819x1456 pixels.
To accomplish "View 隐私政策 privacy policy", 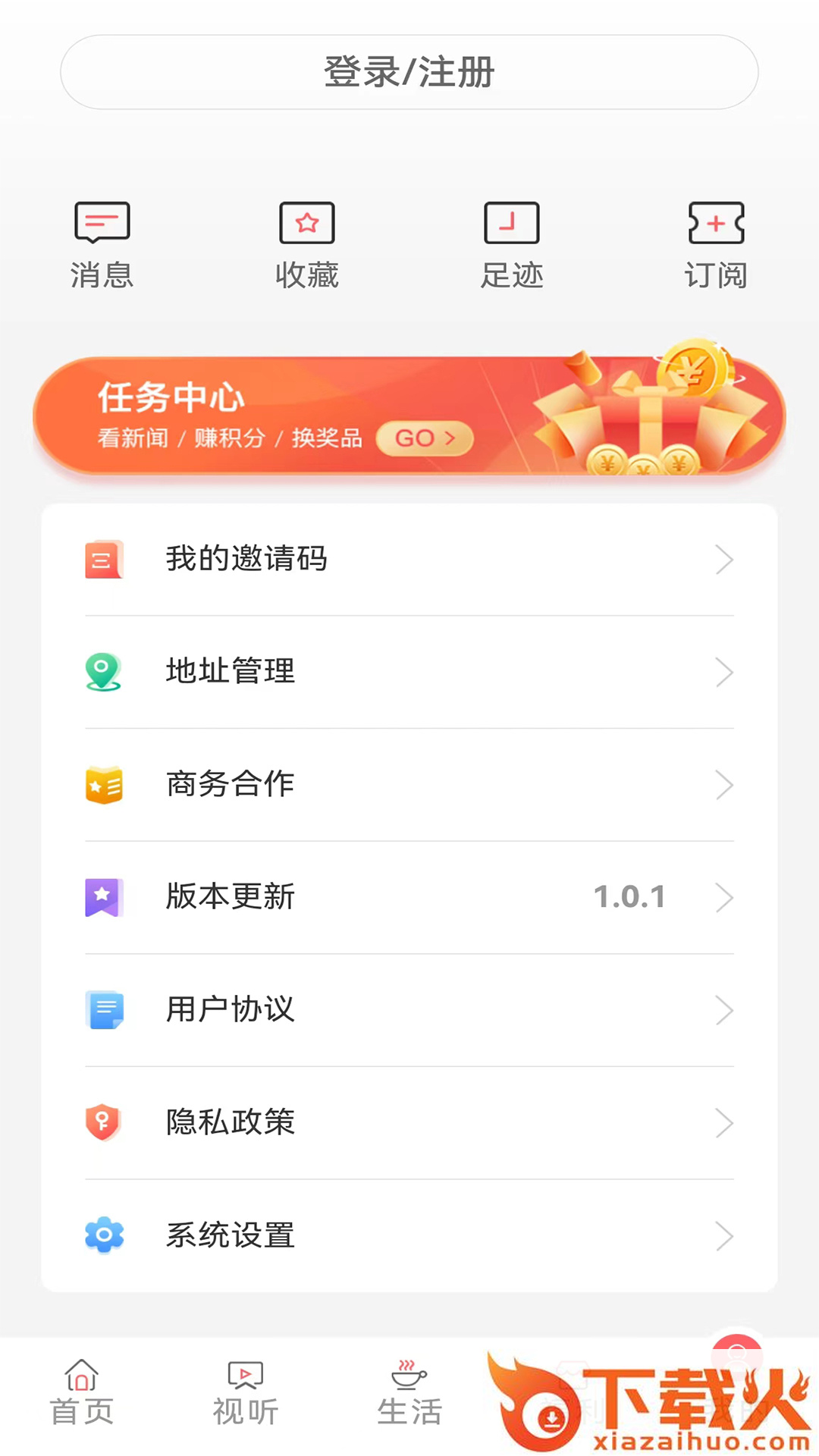I will click(409, 1122).
